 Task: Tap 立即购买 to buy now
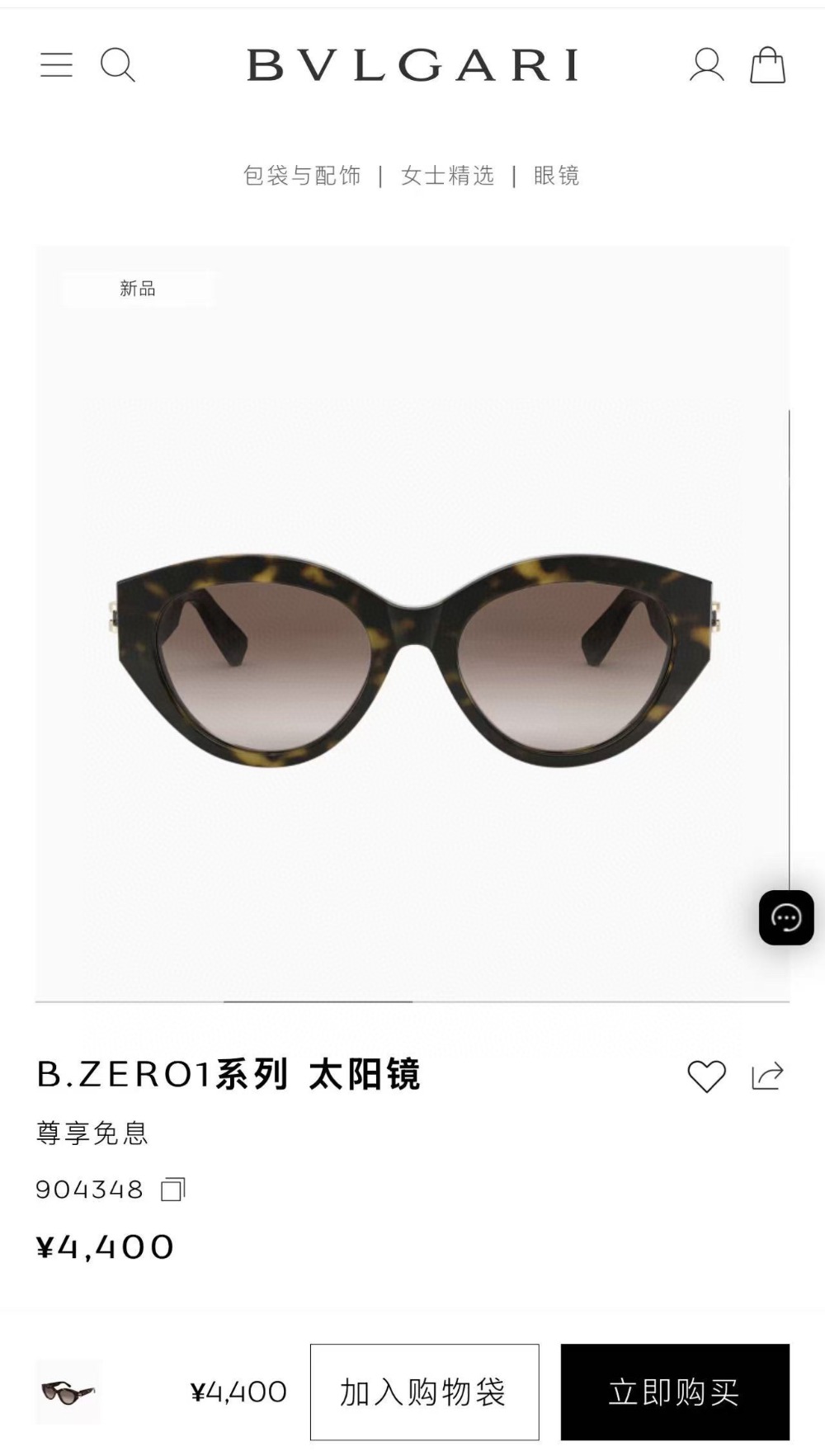675,1392
